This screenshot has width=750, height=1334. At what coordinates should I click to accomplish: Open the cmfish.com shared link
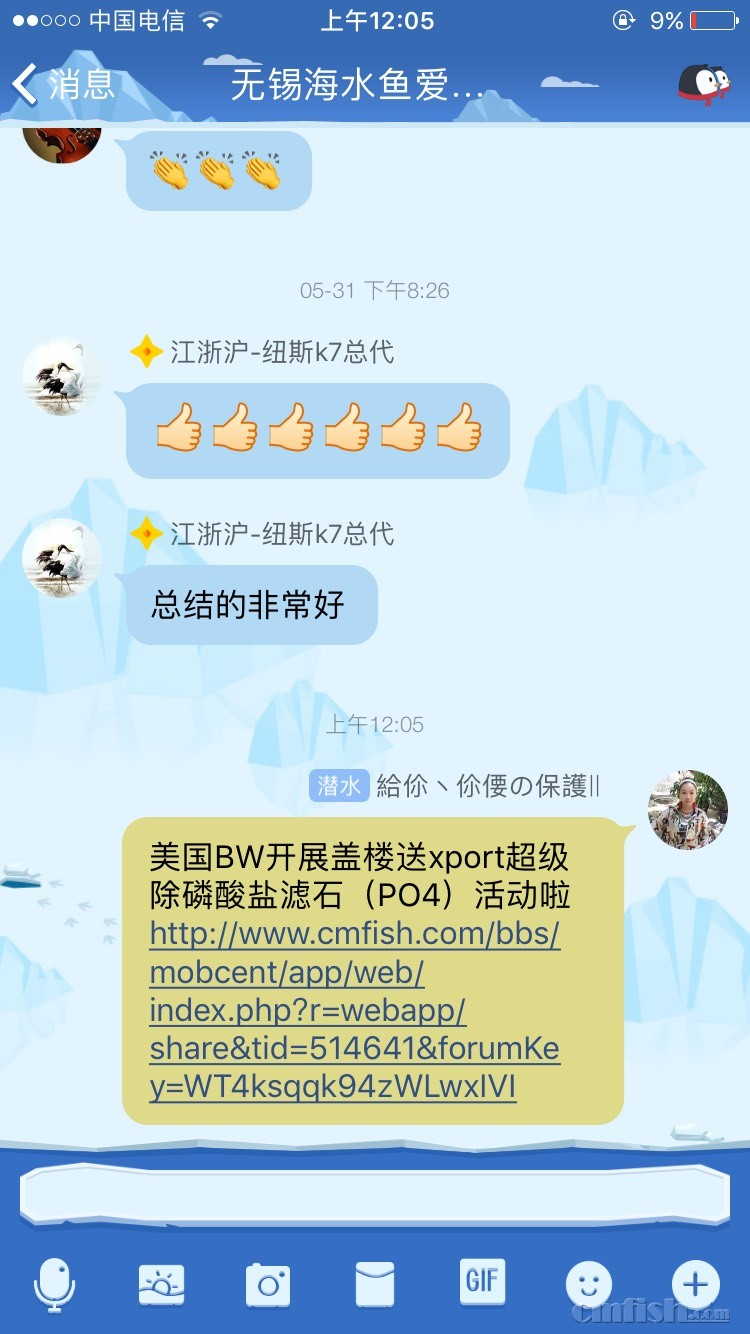(354, 1010)
